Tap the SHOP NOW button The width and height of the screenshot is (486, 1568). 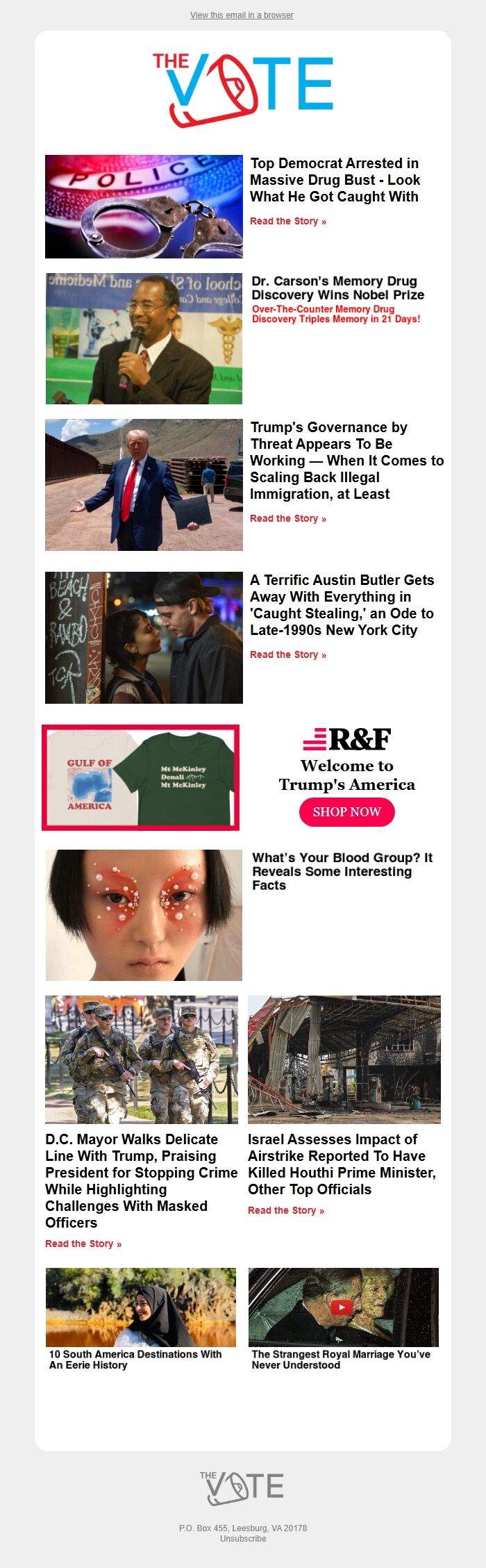tap(346, 811)
